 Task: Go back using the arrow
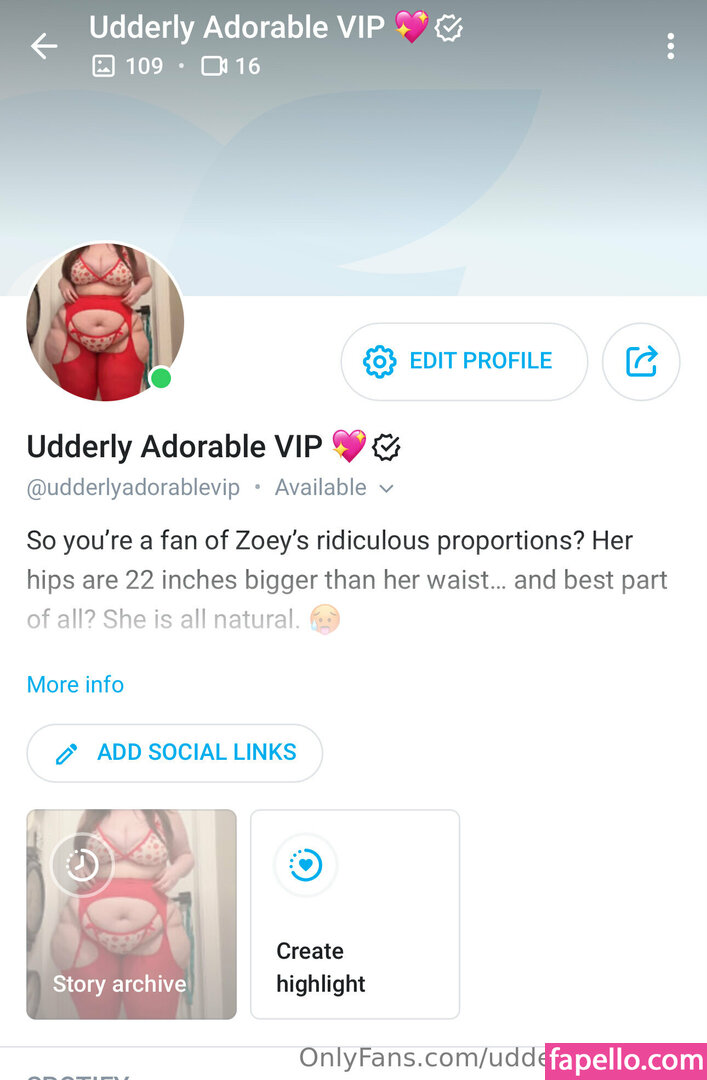pos(44,46)
